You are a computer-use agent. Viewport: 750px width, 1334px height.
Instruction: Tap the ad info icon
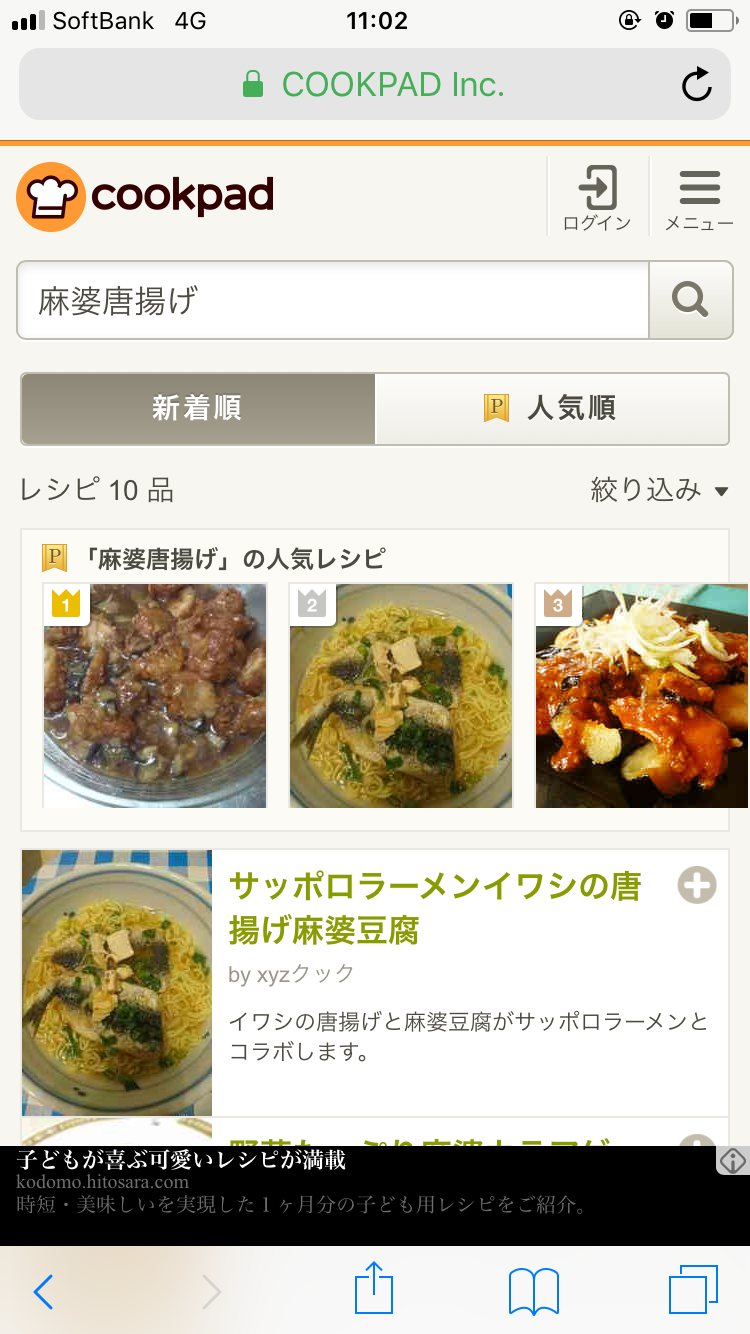point(733,1161)
